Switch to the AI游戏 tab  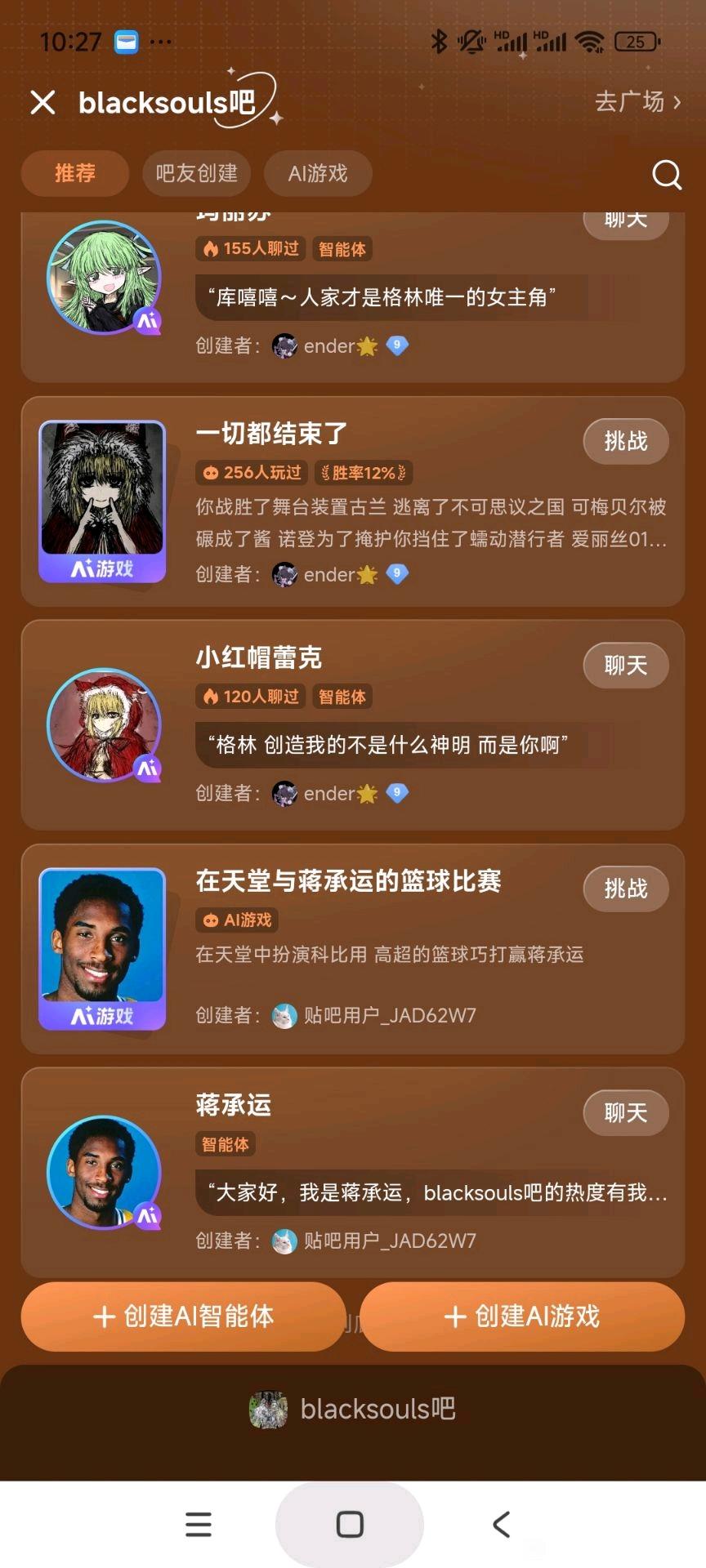point(318,173)
